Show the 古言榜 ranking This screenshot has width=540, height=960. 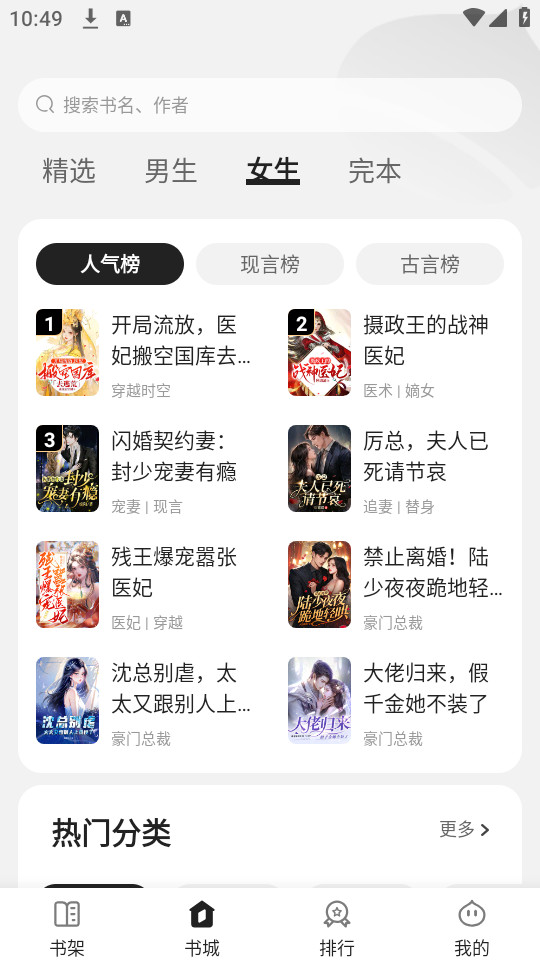(x=430, y=264)
